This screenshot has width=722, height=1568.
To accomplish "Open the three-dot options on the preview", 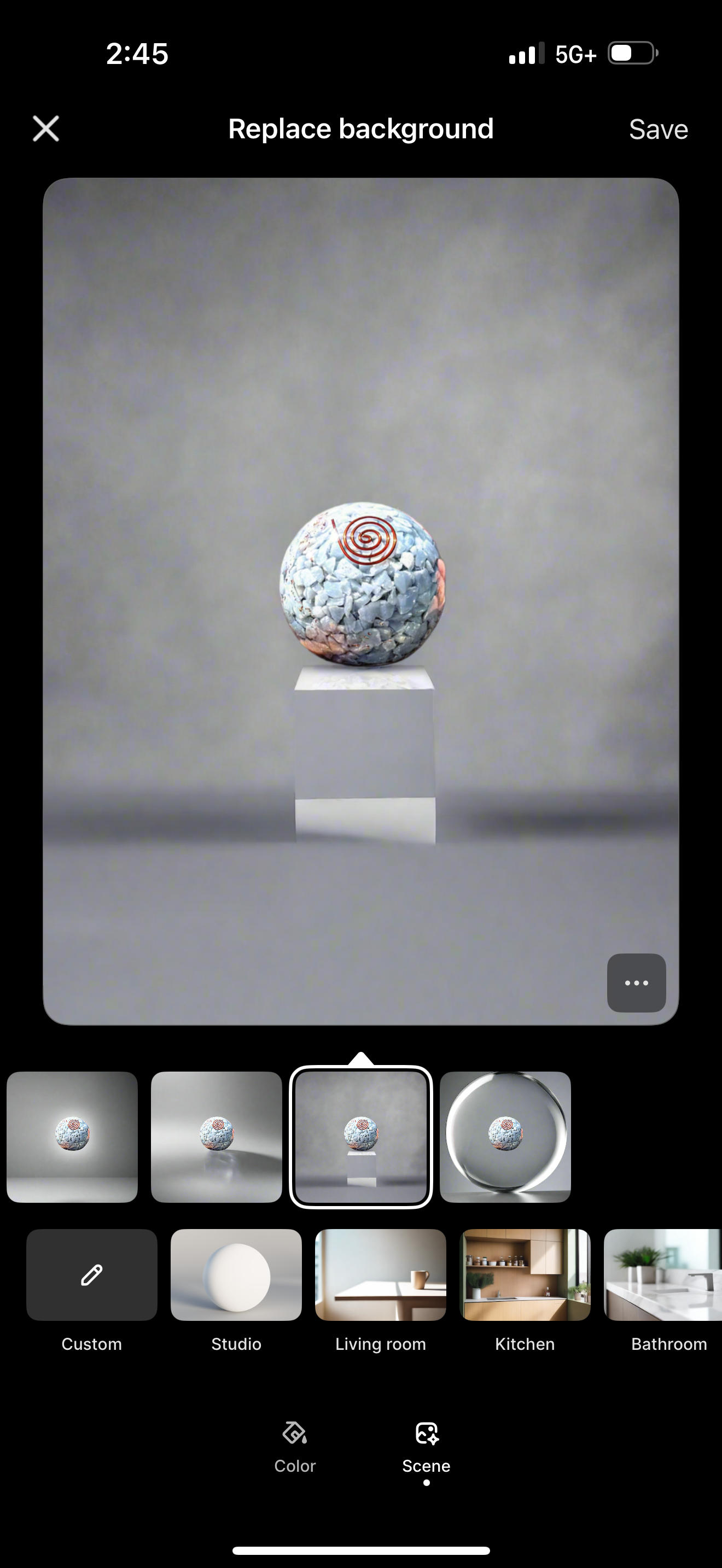I will pos(636,982).
